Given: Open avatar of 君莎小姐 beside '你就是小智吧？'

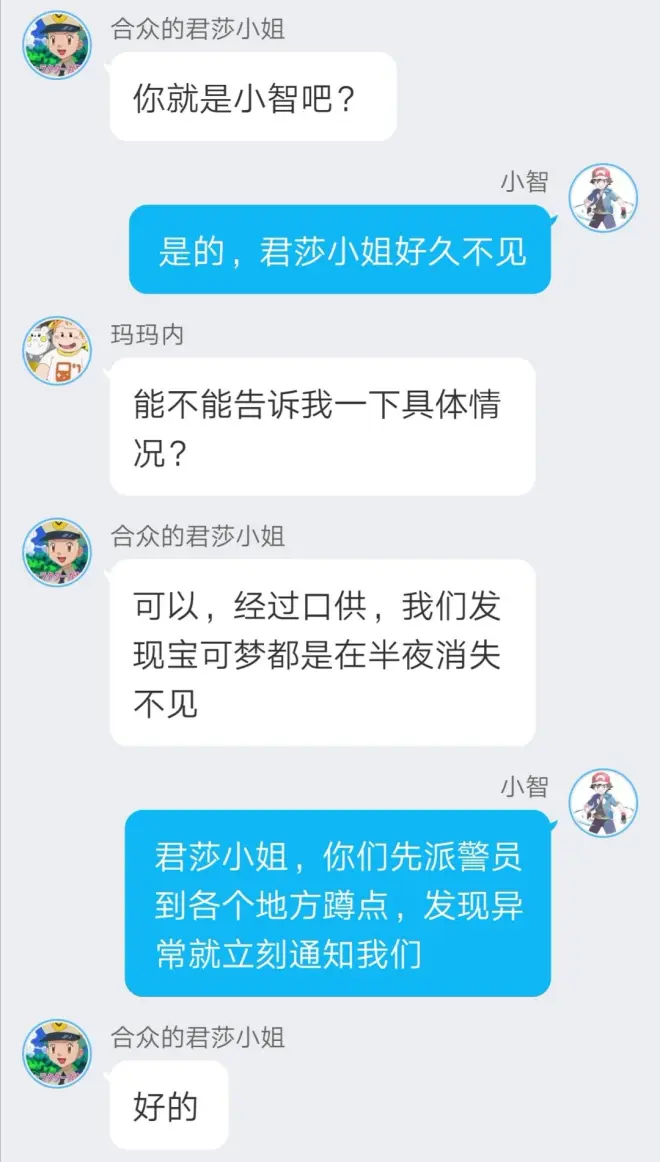Looking at the screenshot, I should point(57,46).
